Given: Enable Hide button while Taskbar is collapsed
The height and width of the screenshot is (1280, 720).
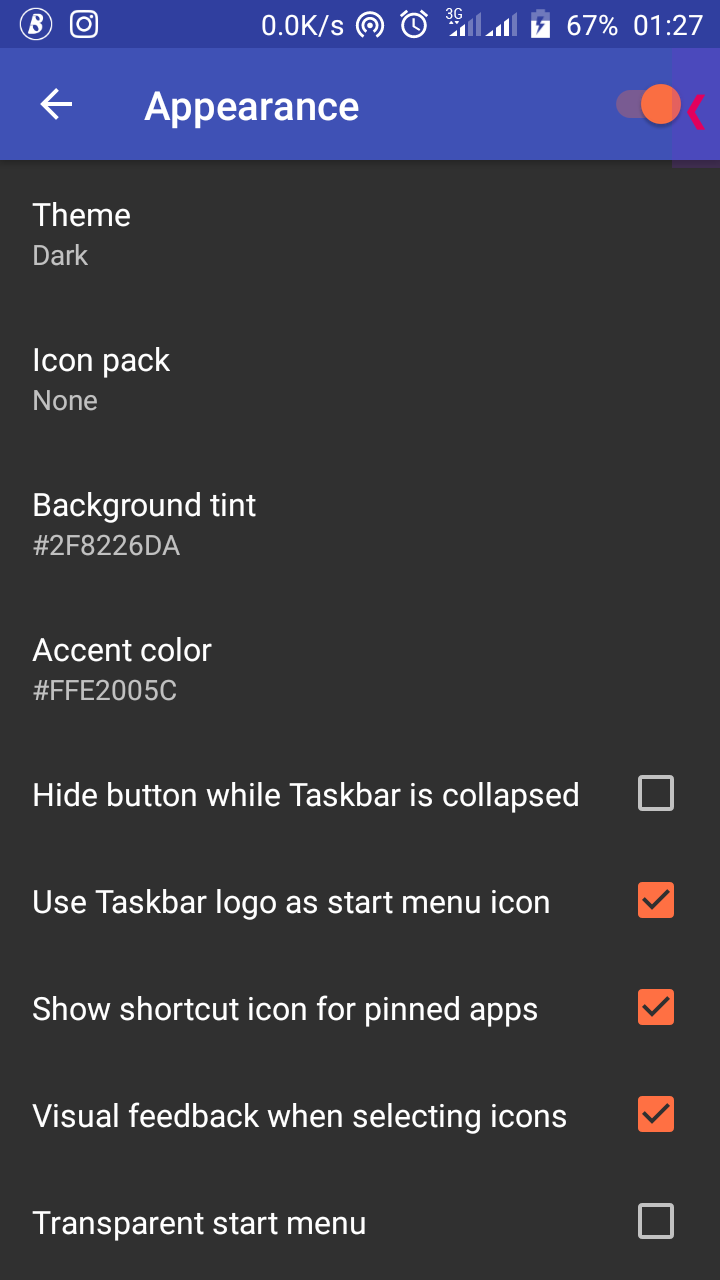Looking at the screenshot, I should click(656, 794).
